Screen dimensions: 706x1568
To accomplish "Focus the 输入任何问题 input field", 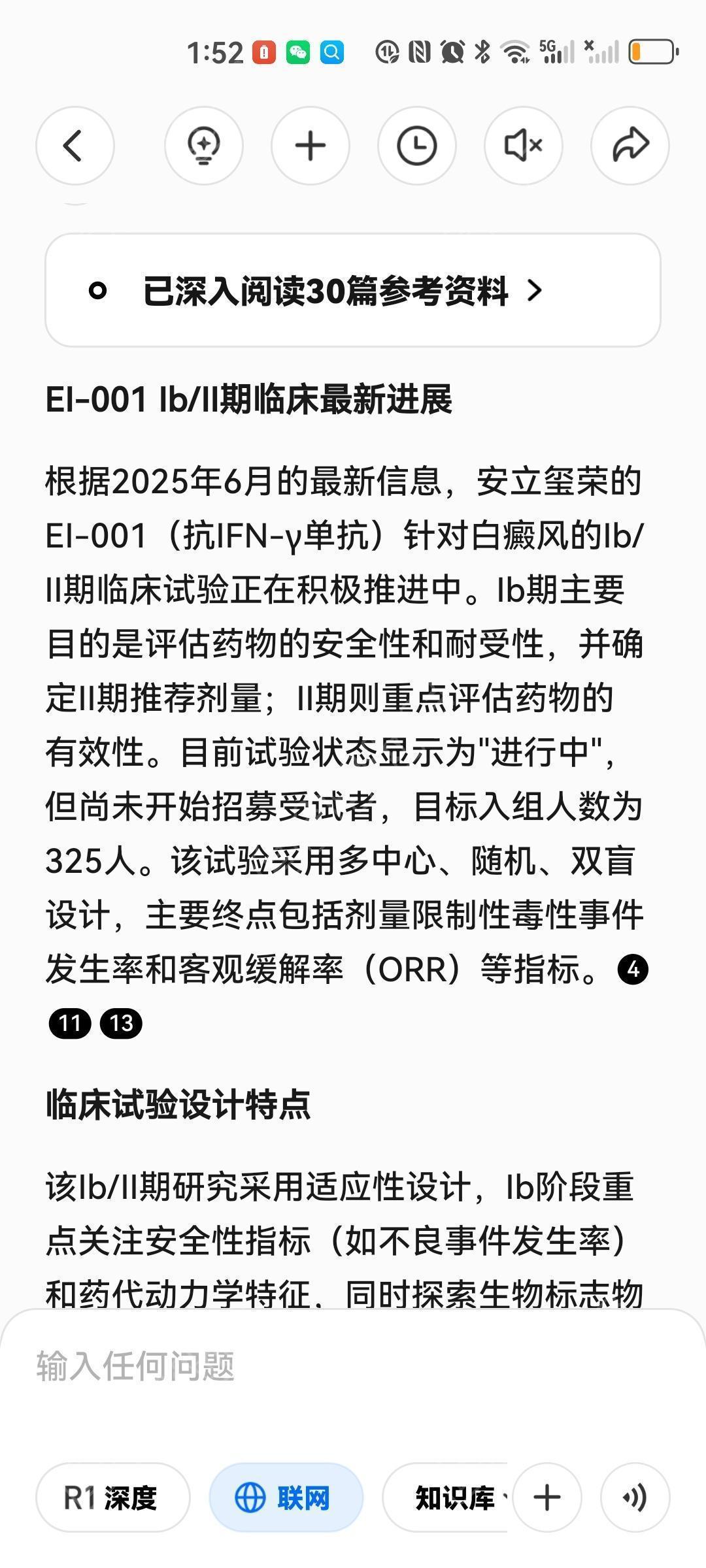I will click(353, 1365).
